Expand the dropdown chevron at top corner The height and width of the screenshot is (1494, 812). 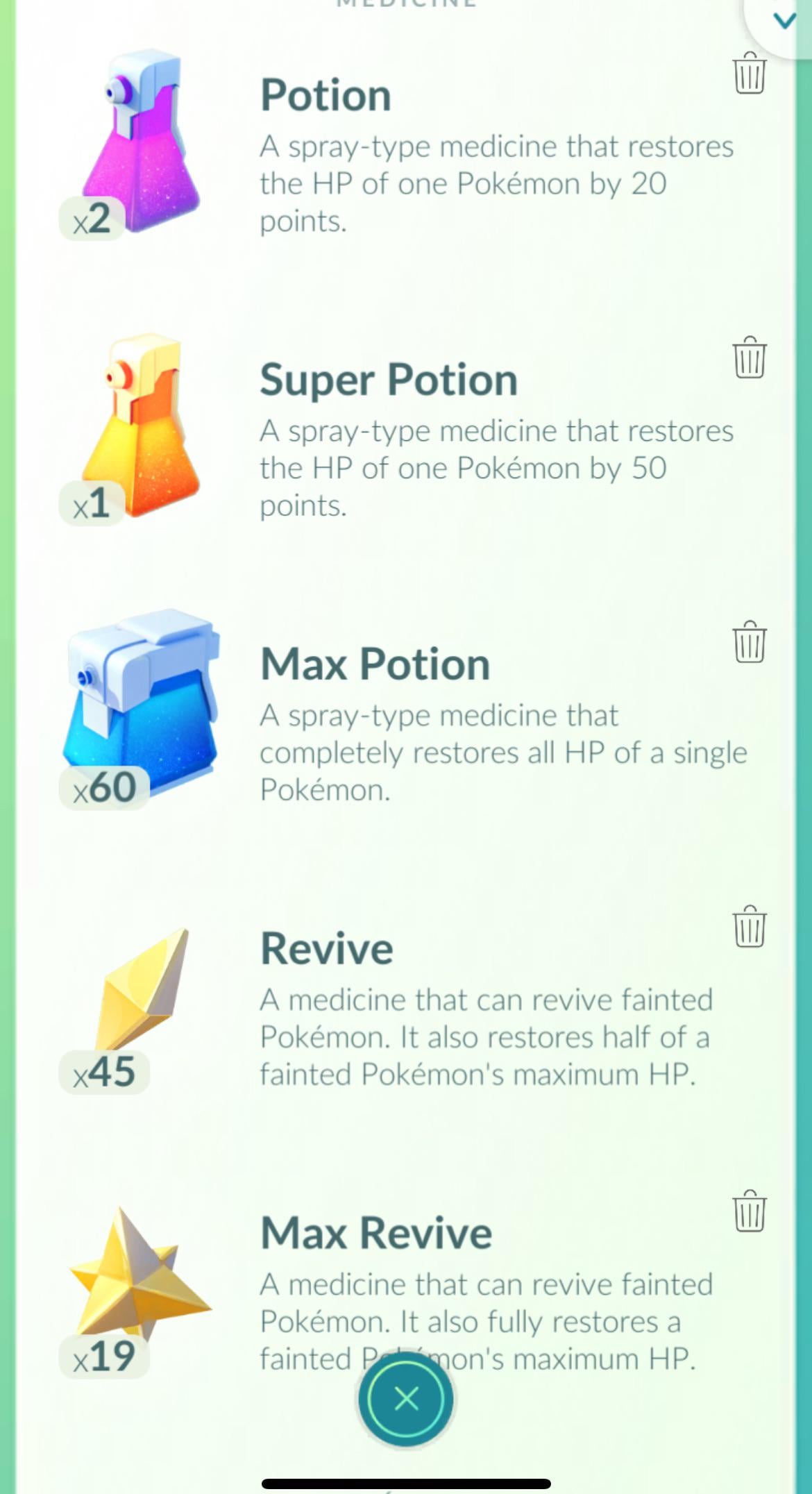coord(785,21)
